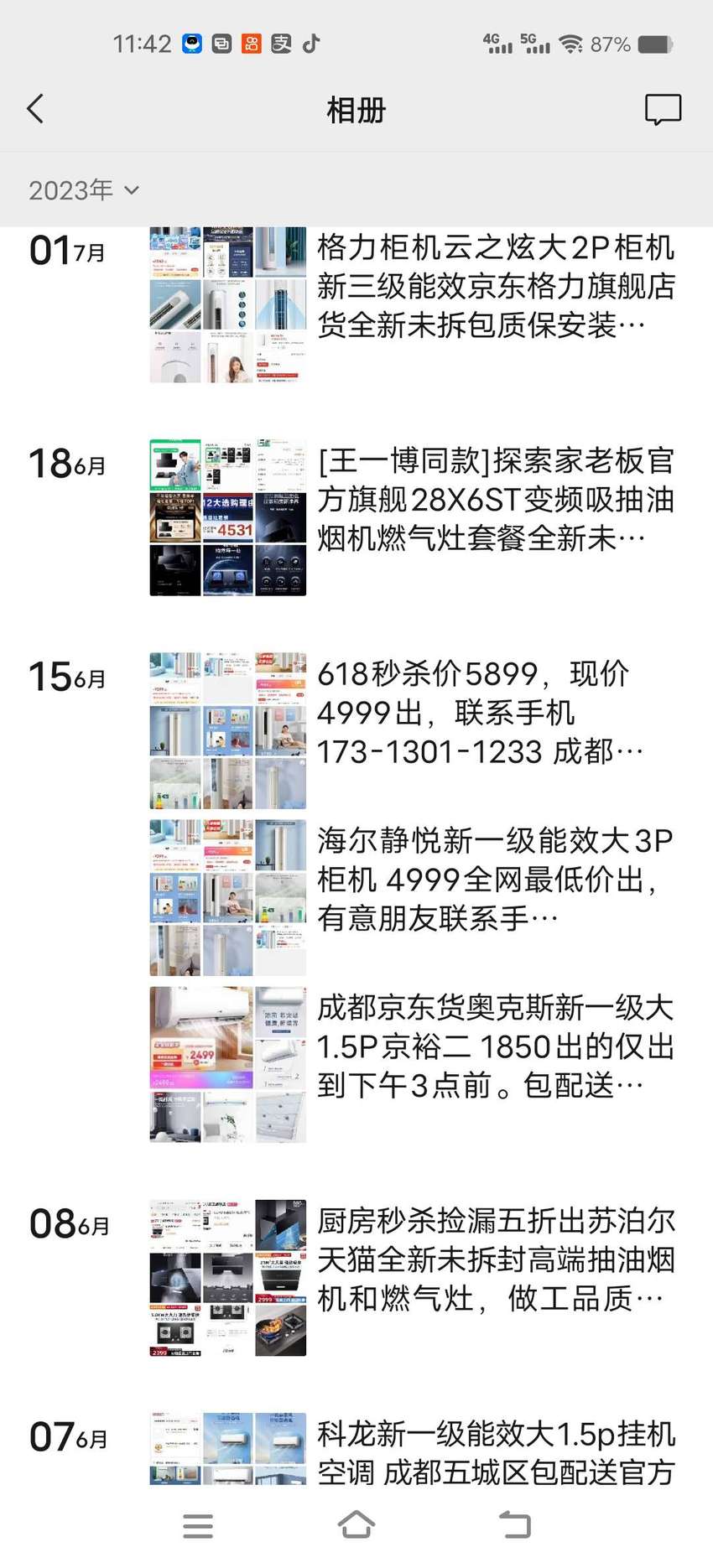Screen dimensions: 713x1568
Task: Tap the system back button
Action: tap(515, 1525)
